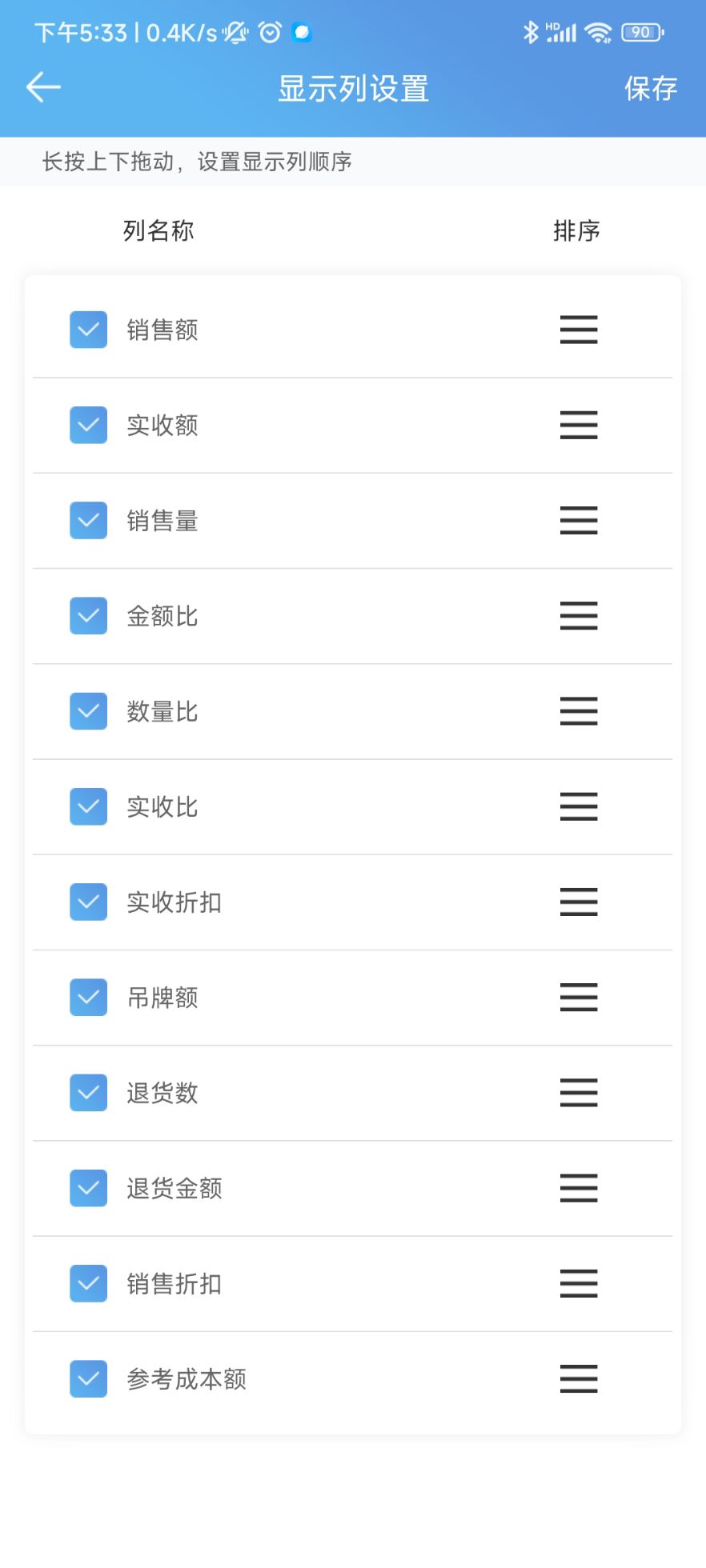
Task: Uncheck the 实收额 column checkbox
Action: point(88,425)
